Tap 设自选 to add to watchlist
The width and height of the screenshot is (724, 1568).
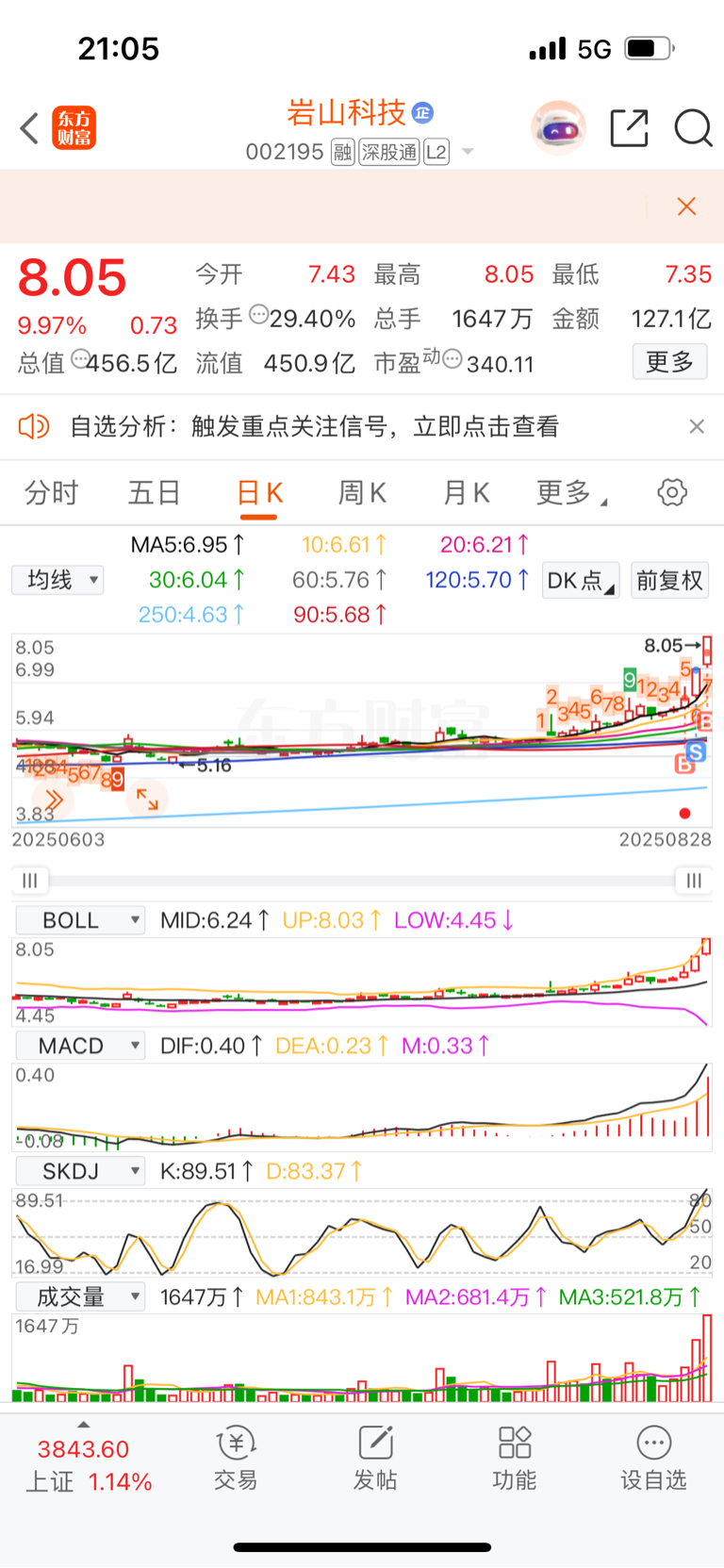(x=653, y=1458)
